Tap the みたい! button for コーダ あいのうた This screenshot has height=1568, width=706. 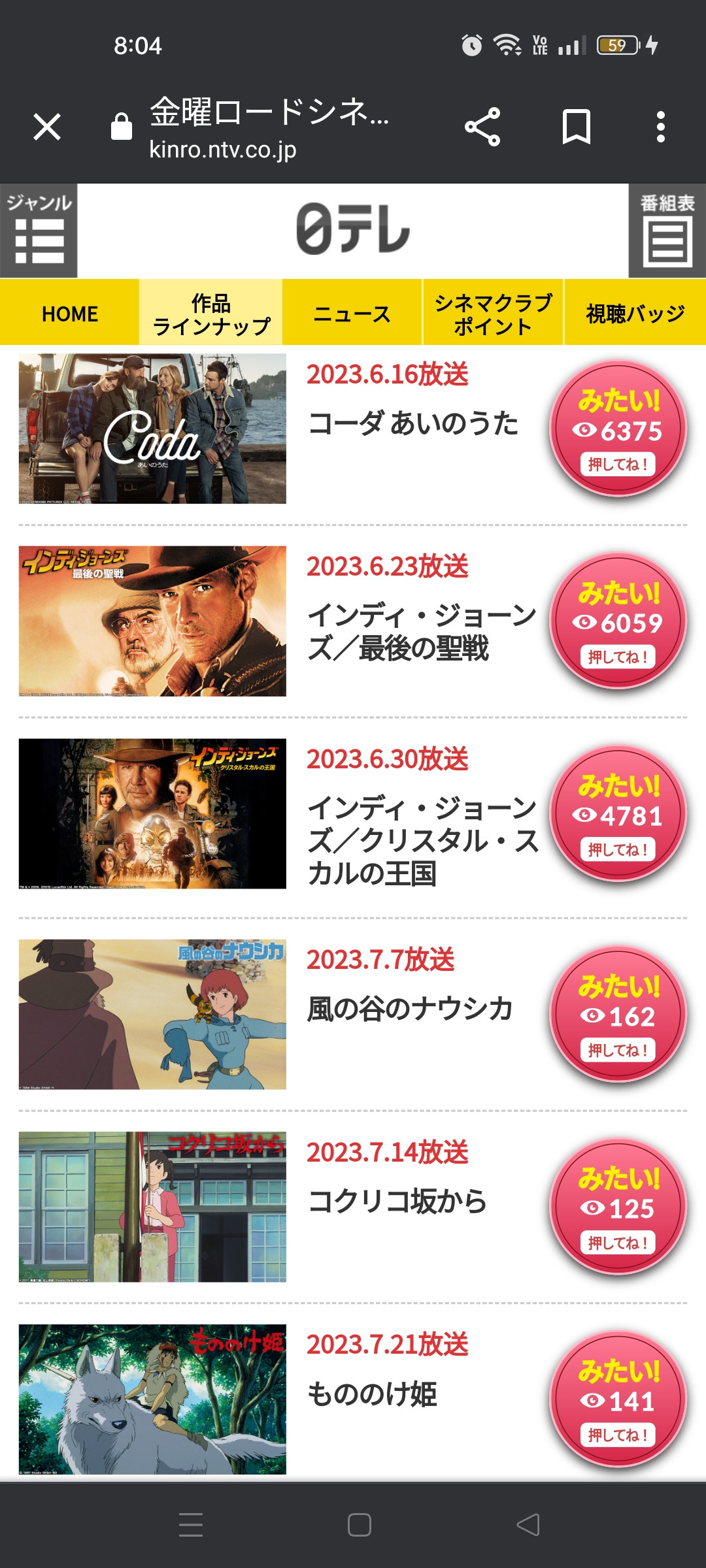click(618, 429)
